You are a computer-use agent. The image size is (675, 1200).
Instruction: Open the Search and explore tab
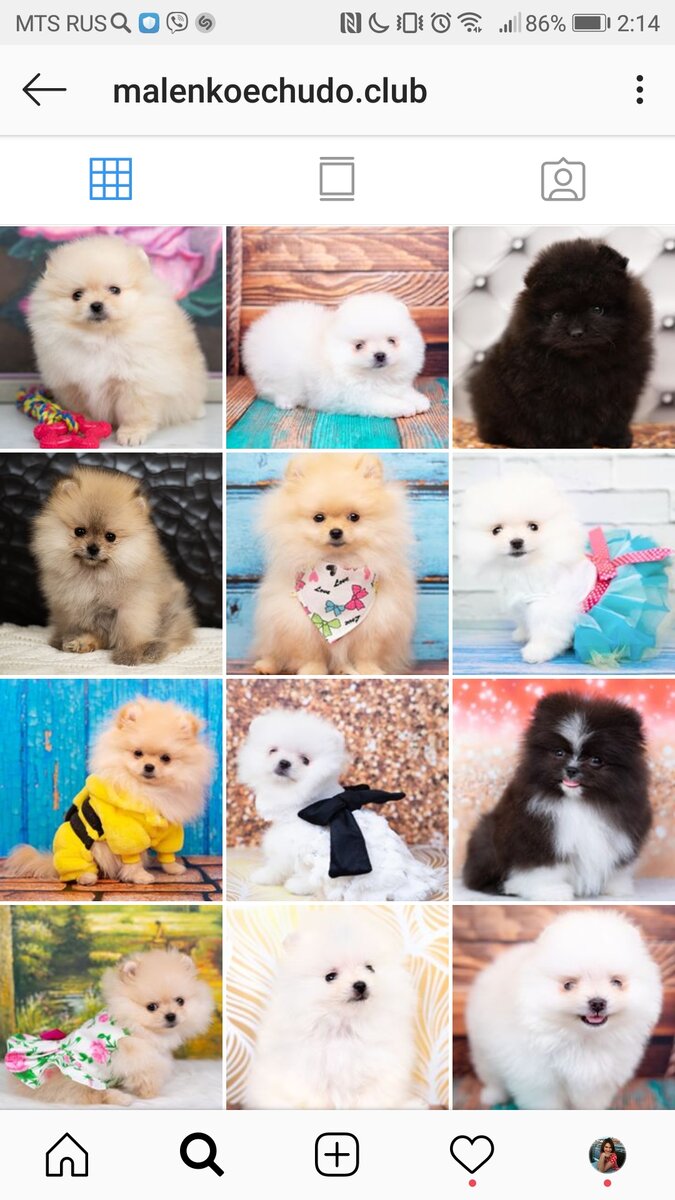tap(202, 1155)
